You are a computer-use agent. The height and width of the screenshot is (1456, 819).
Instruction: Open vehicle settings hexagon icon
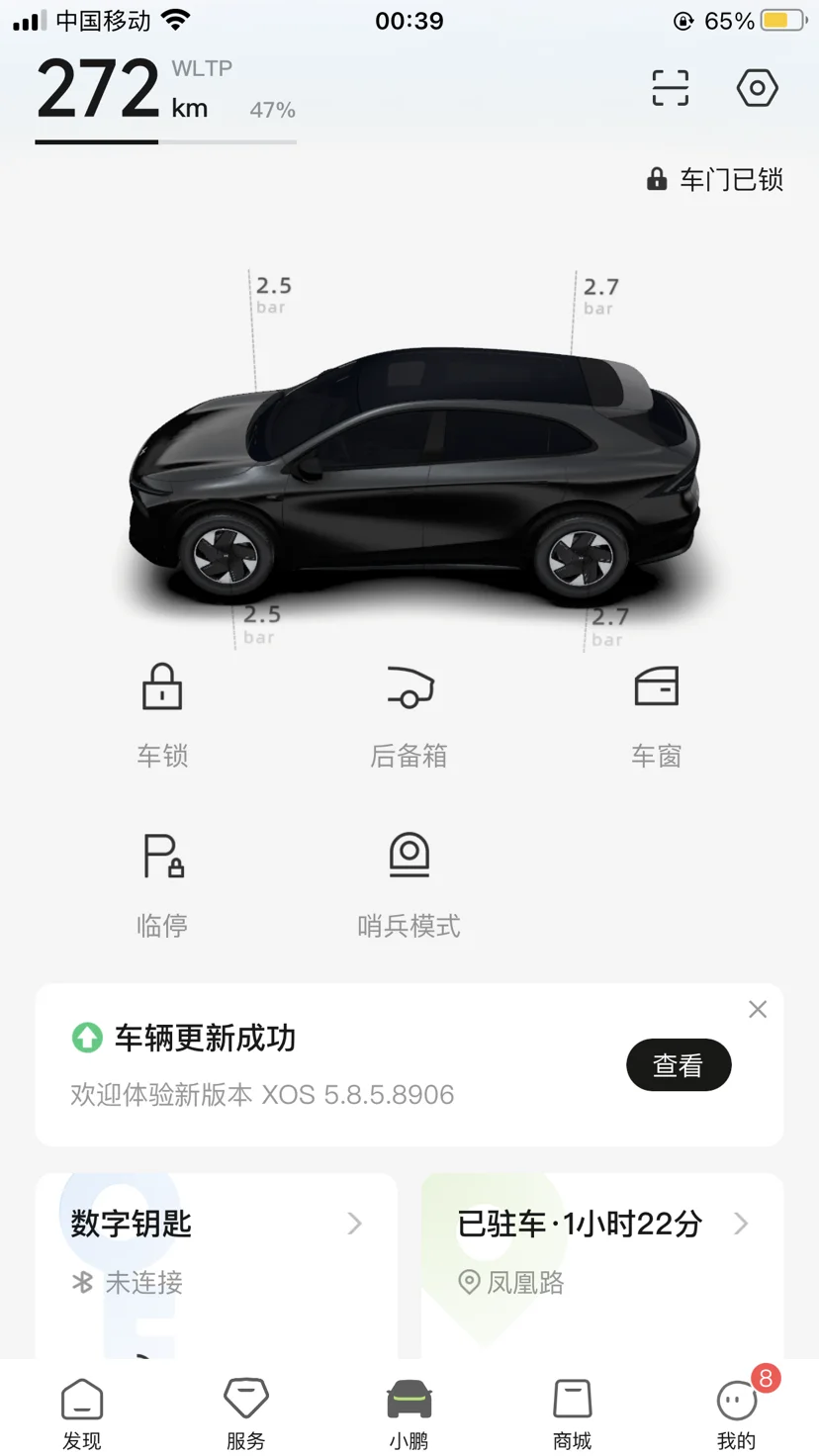point(757,88)
